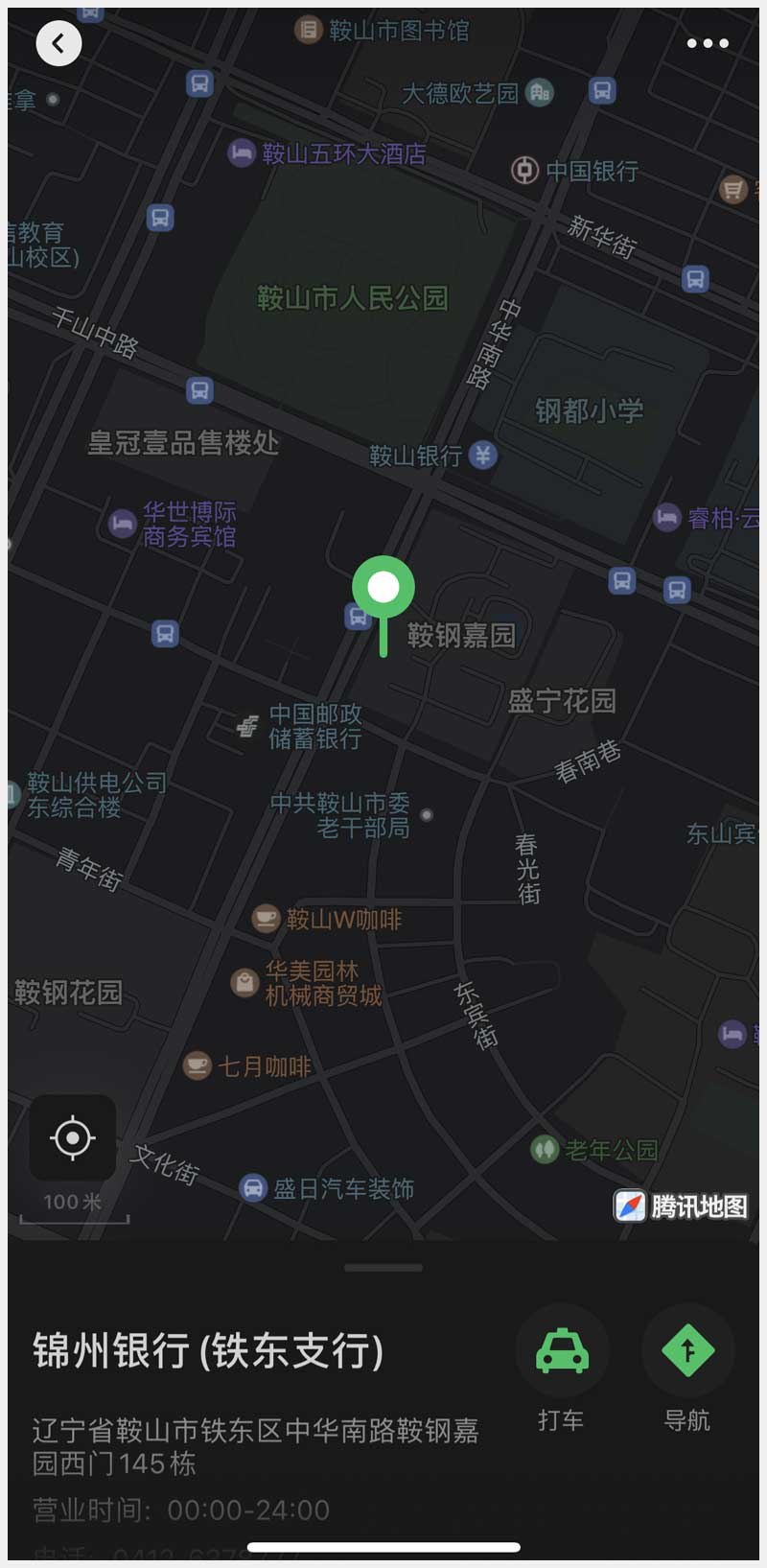Tap the green location pin on map
This screenshot has height=1568, width=767.
tap(383, 589)
